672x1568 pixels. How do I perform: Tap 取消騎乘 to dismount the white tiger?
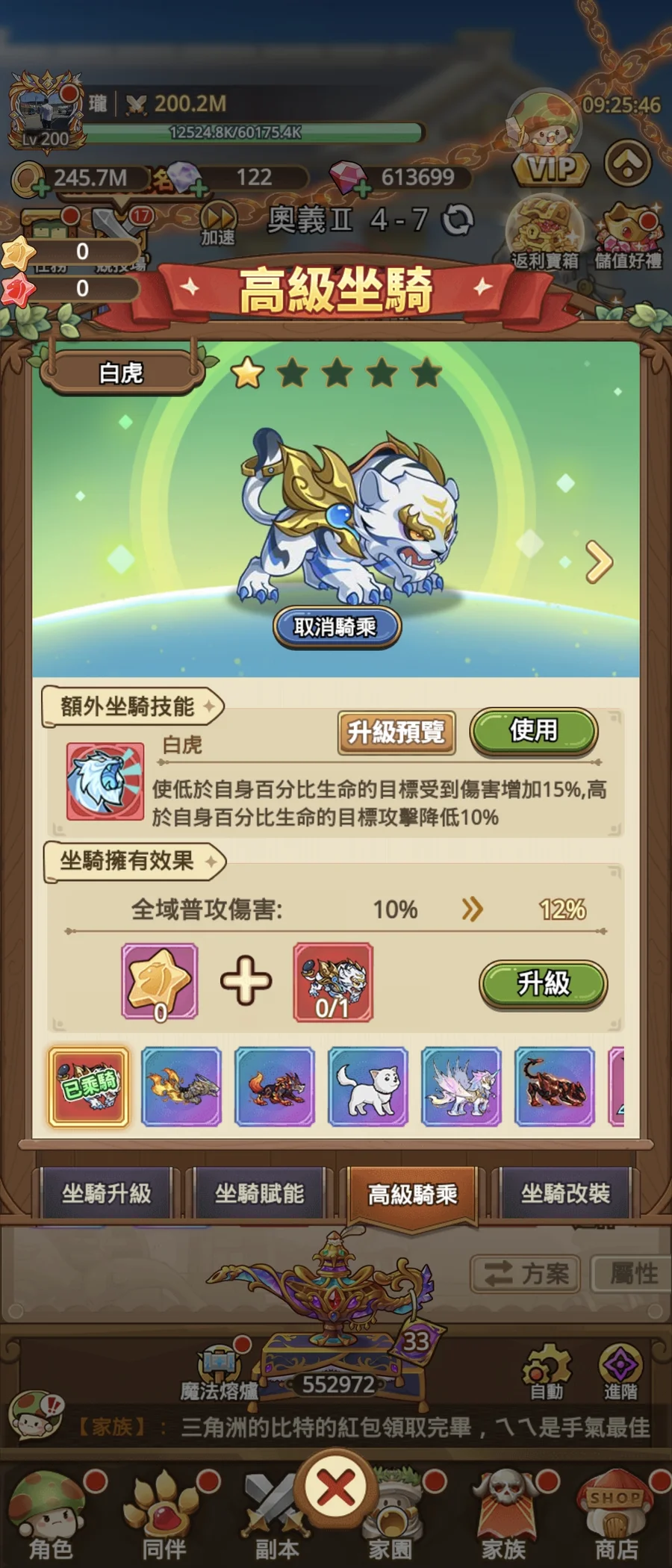coord(336,626)
